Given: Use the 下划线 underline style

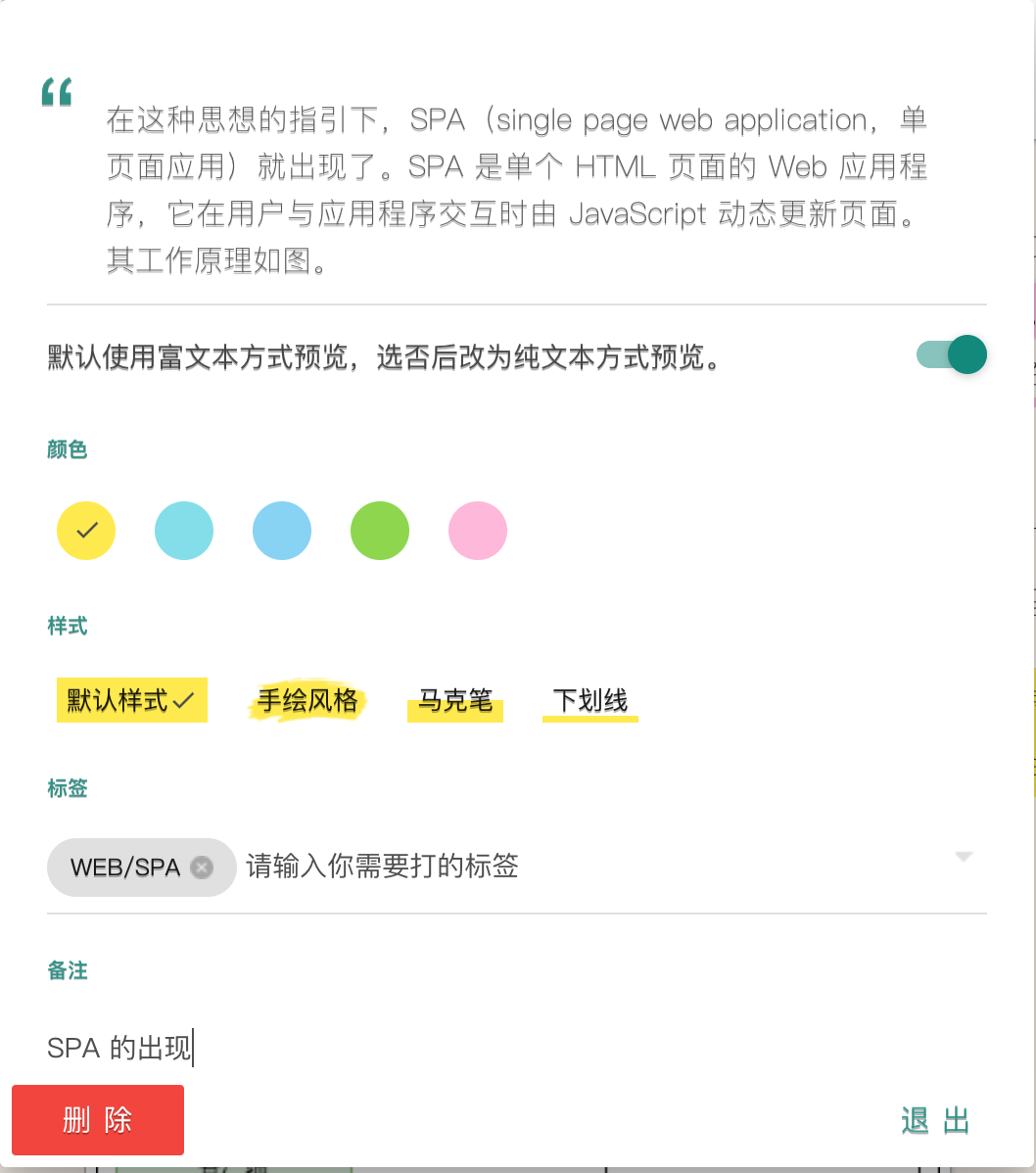Looking at the screenshot, I should pos(590,700).
